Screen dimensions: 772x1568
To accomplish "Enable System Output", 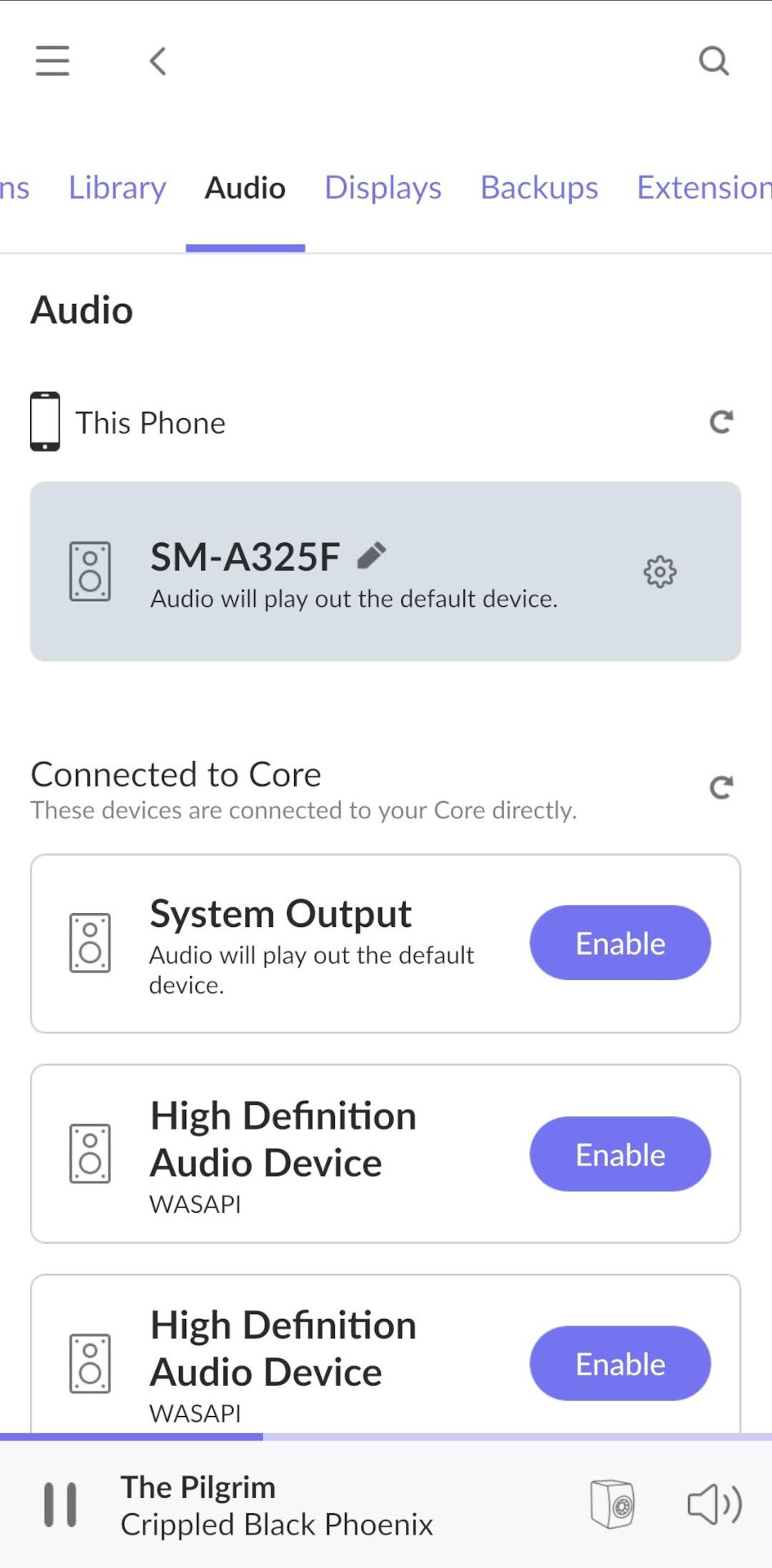I will 620,942.
